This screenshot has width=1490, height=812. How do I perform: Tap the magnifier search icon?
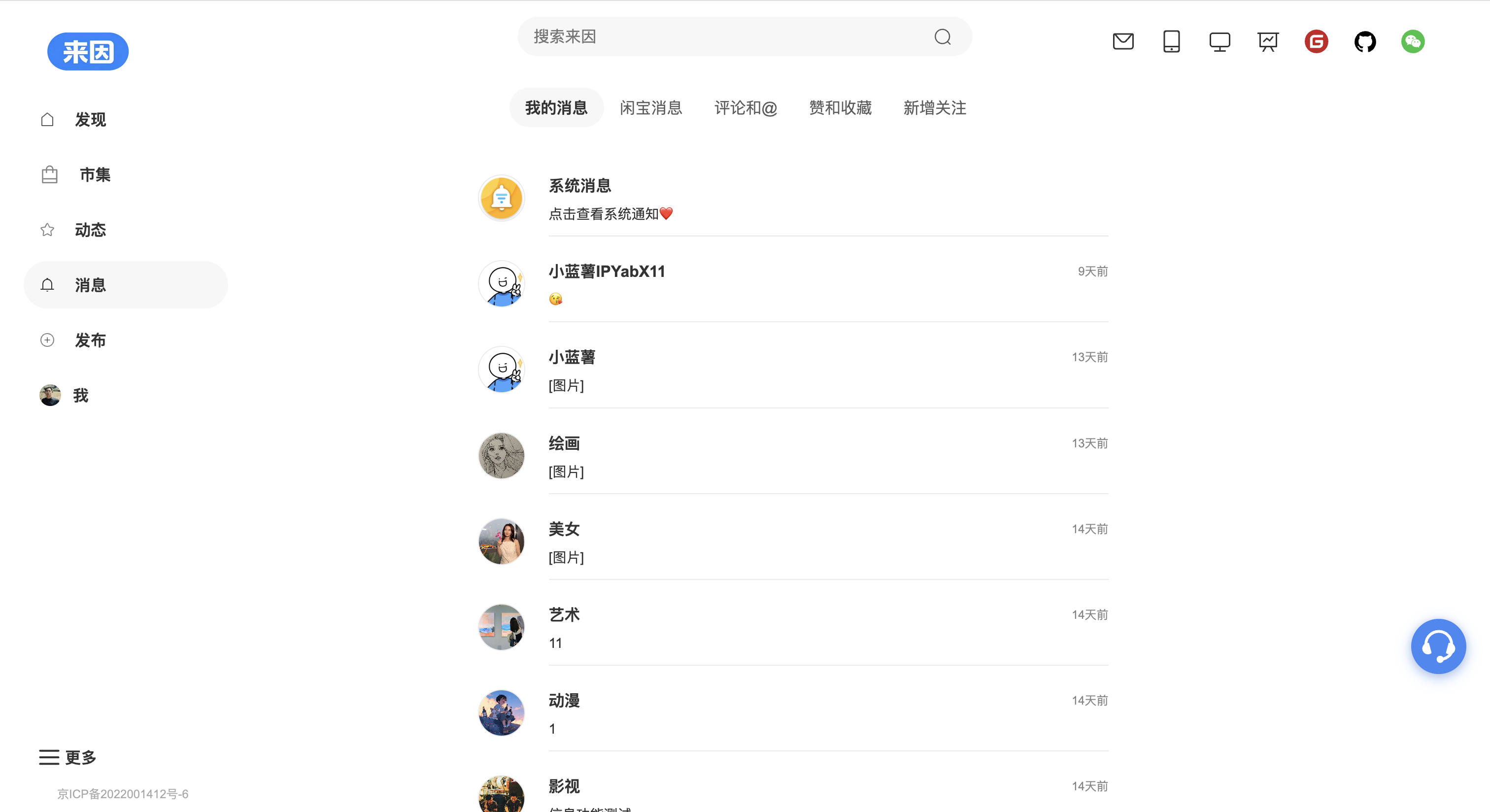(942, 37)
